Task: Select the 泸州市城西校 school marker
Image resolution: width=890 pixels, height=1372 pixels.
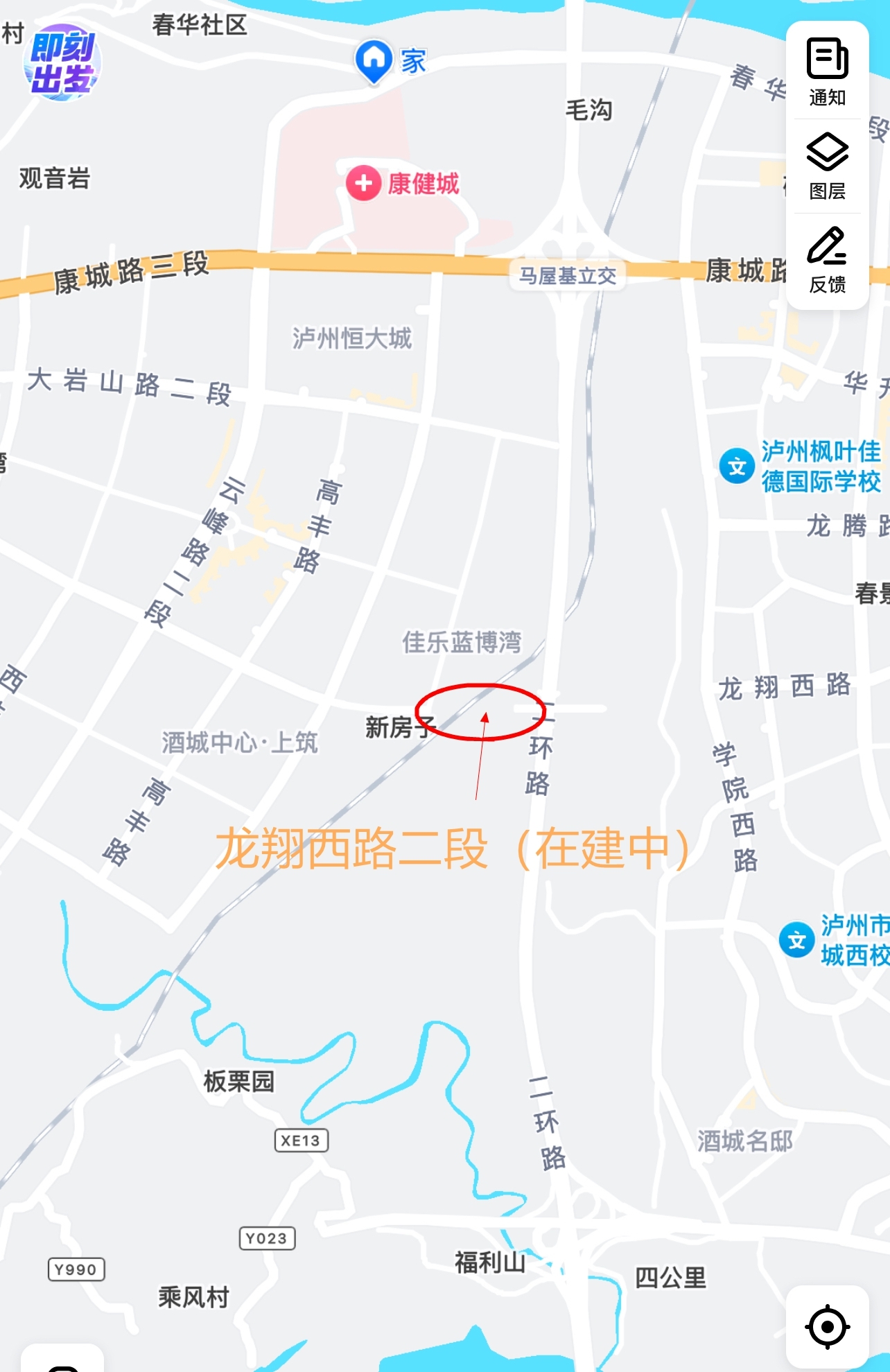Action: point(796,940)
